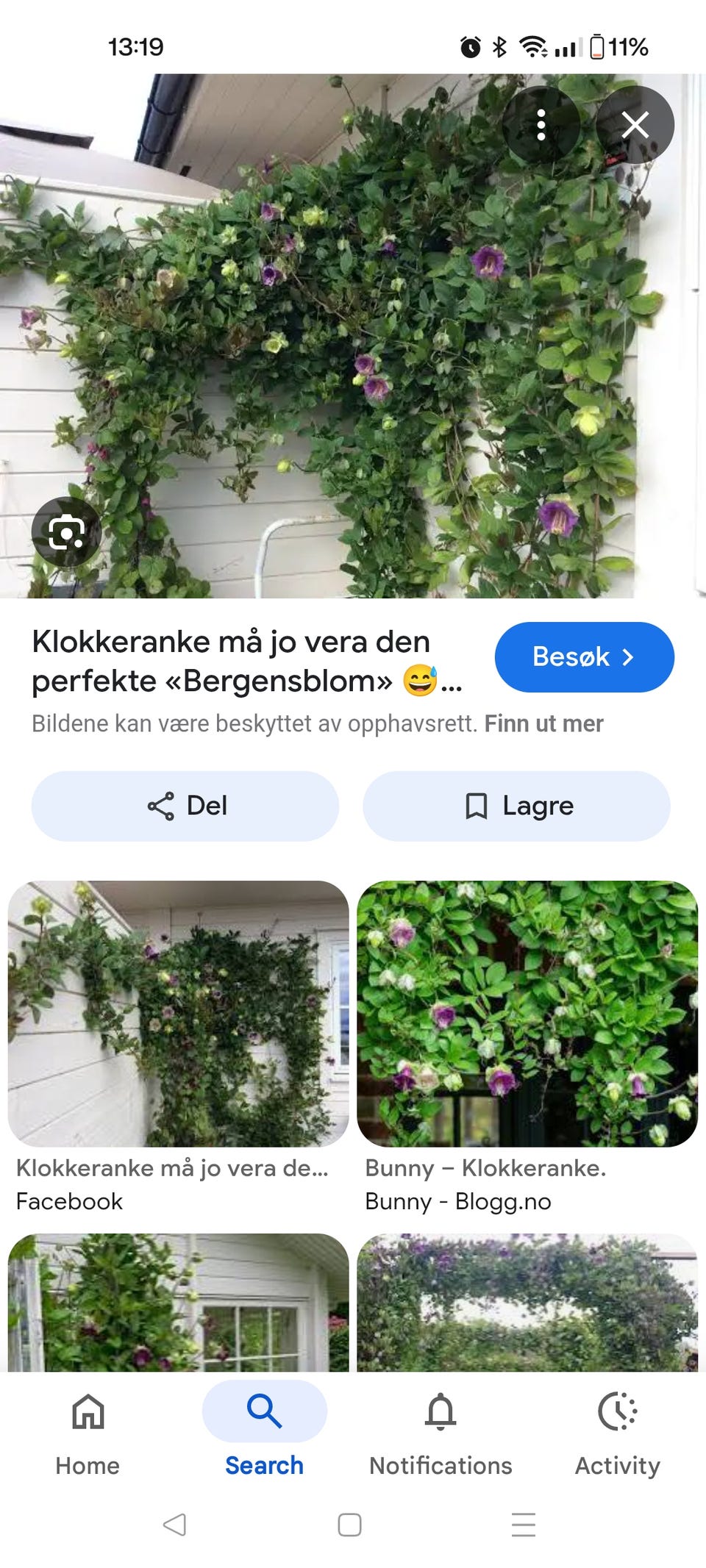Screen dimensions: 706x1568
Task: Dismiss the image viewer with the X
Action: (637, 125)
